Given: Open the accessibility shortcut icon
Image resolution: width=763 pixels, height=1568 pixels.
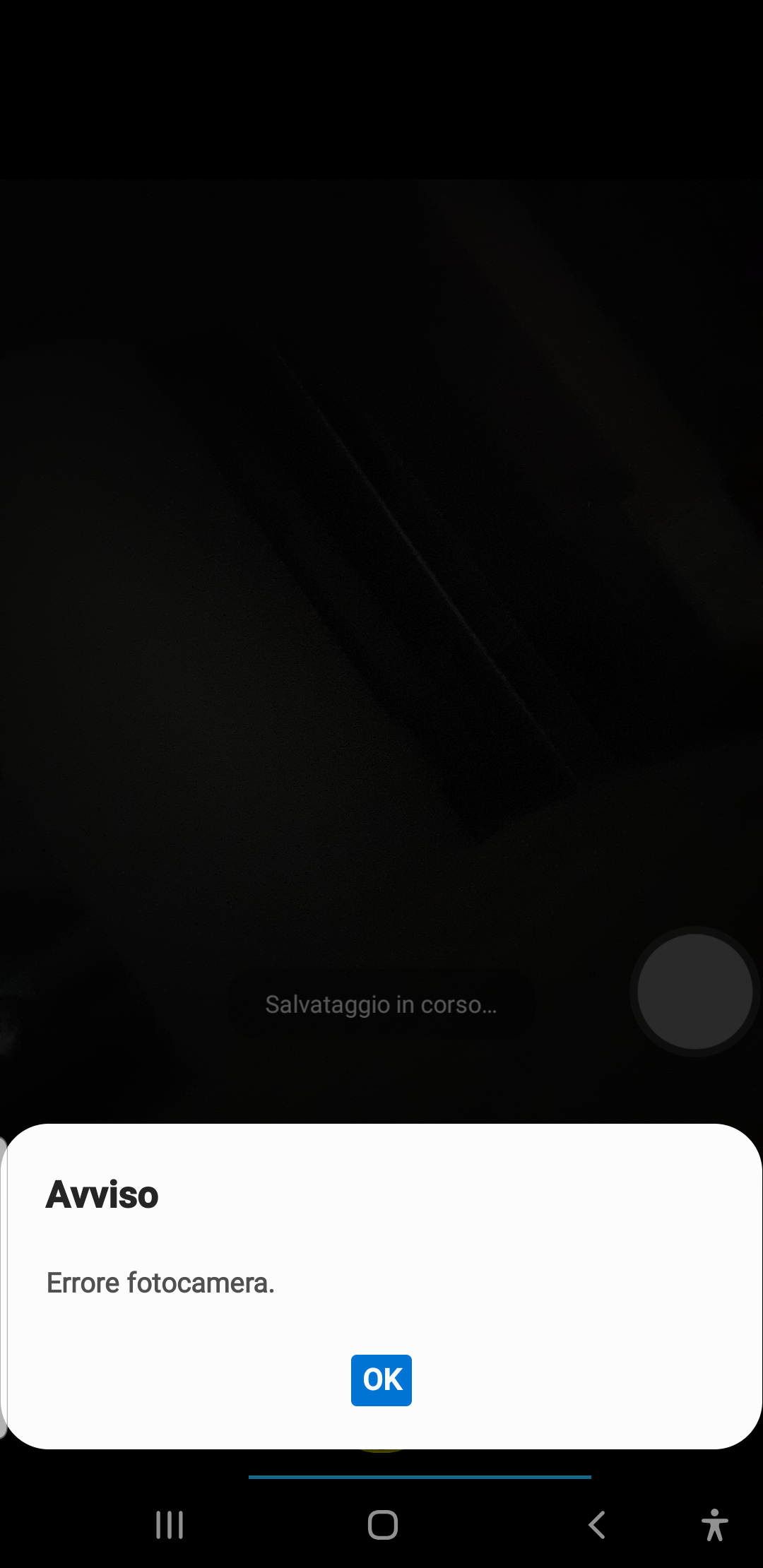Looking at the screenshot, I should [x=714, y=1525].
